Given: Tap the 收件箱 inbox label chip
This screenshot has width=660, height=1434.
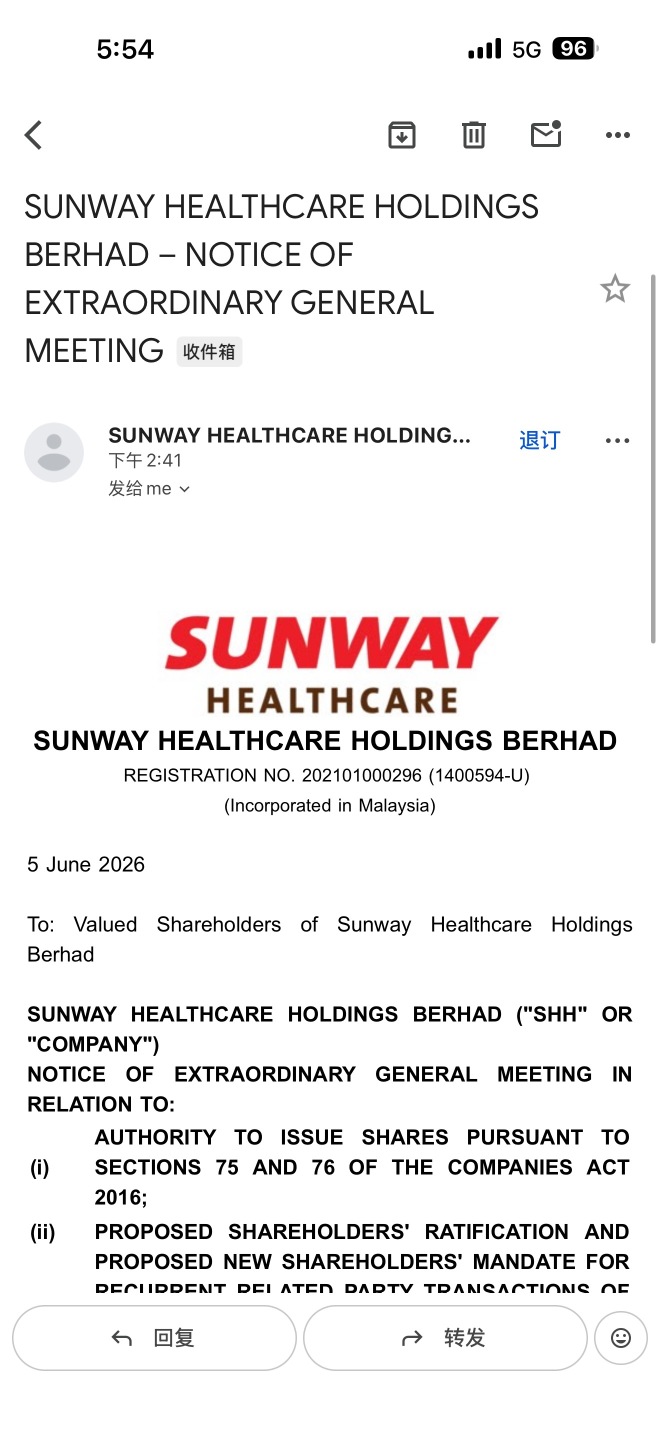Looking at the screenshot, I should click(x=210, y=351).
